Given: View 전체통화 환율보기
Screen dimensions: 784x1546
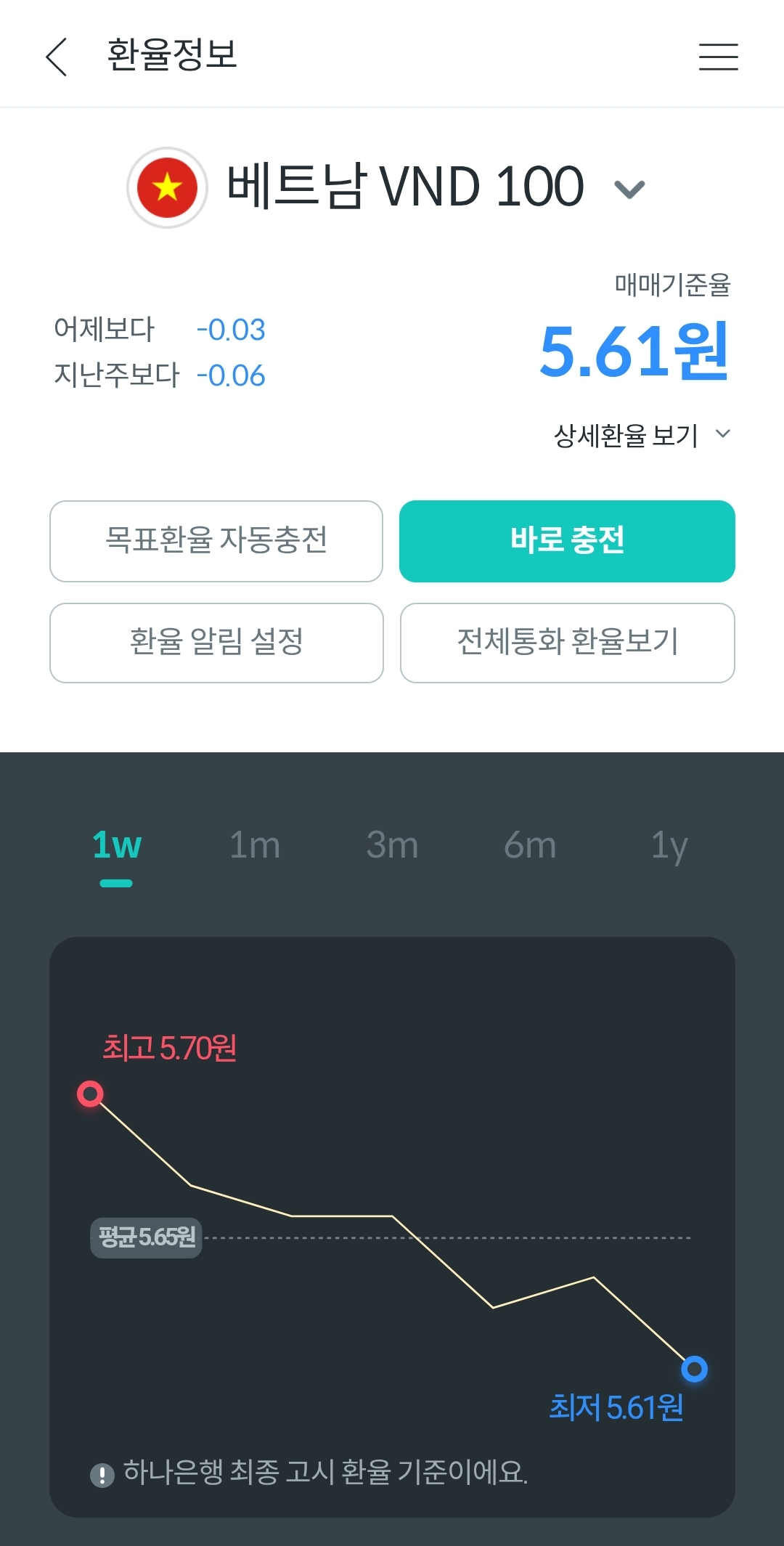Looking at the screenshot, I should [x=567, y=643].
